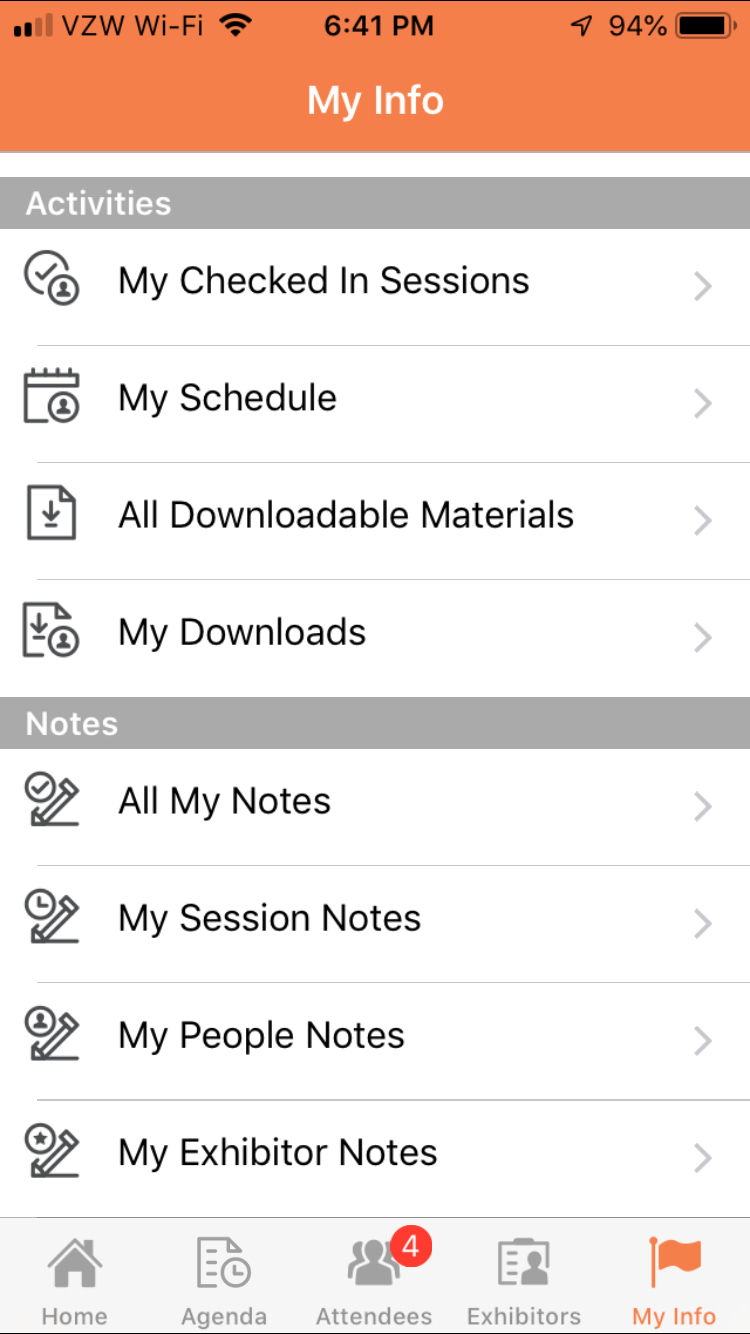Select the My Info tab
This screenshot has width=750, height=1334.
675,1278
